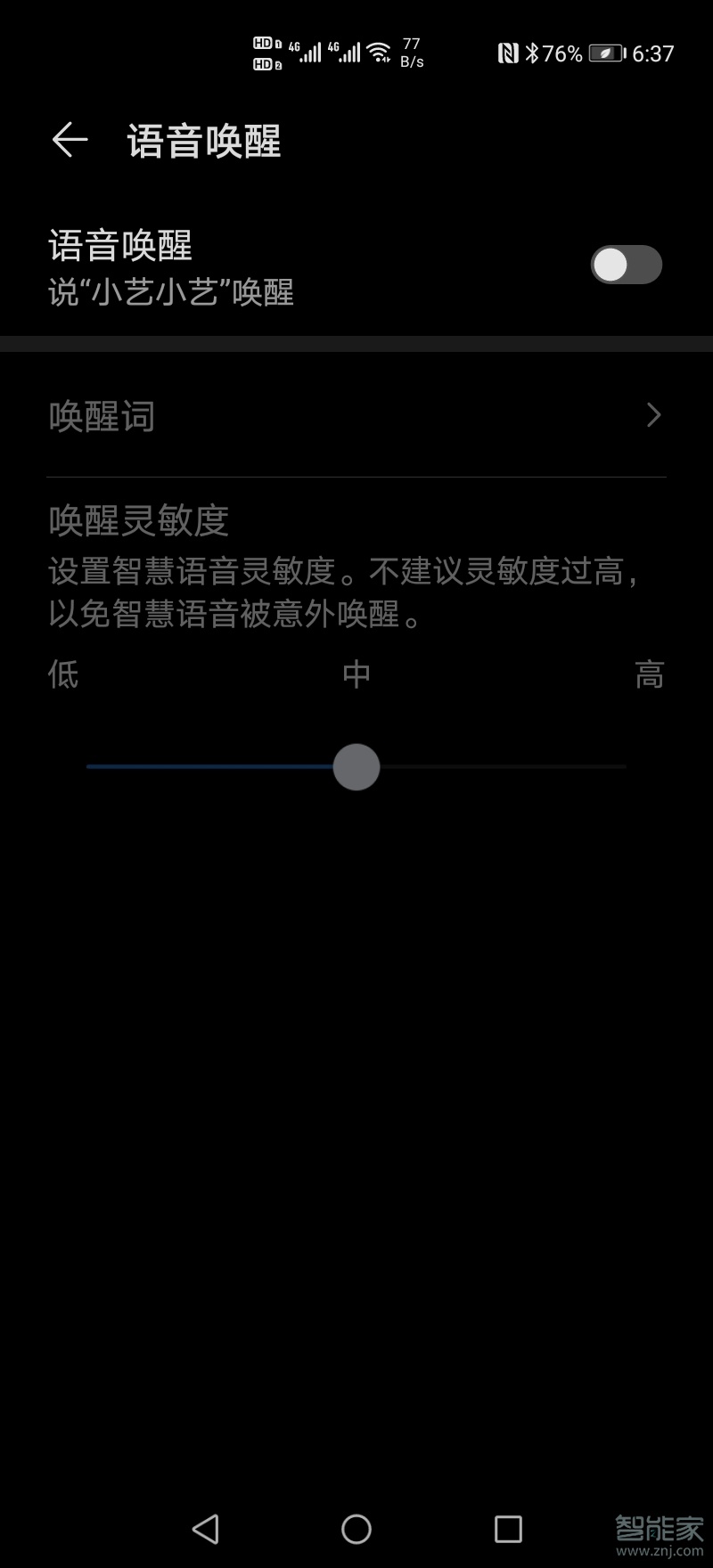The height and width of the screenshot is (1568, 713).
Task: Tap the clock showing 6:37
Action: point(653,53)
